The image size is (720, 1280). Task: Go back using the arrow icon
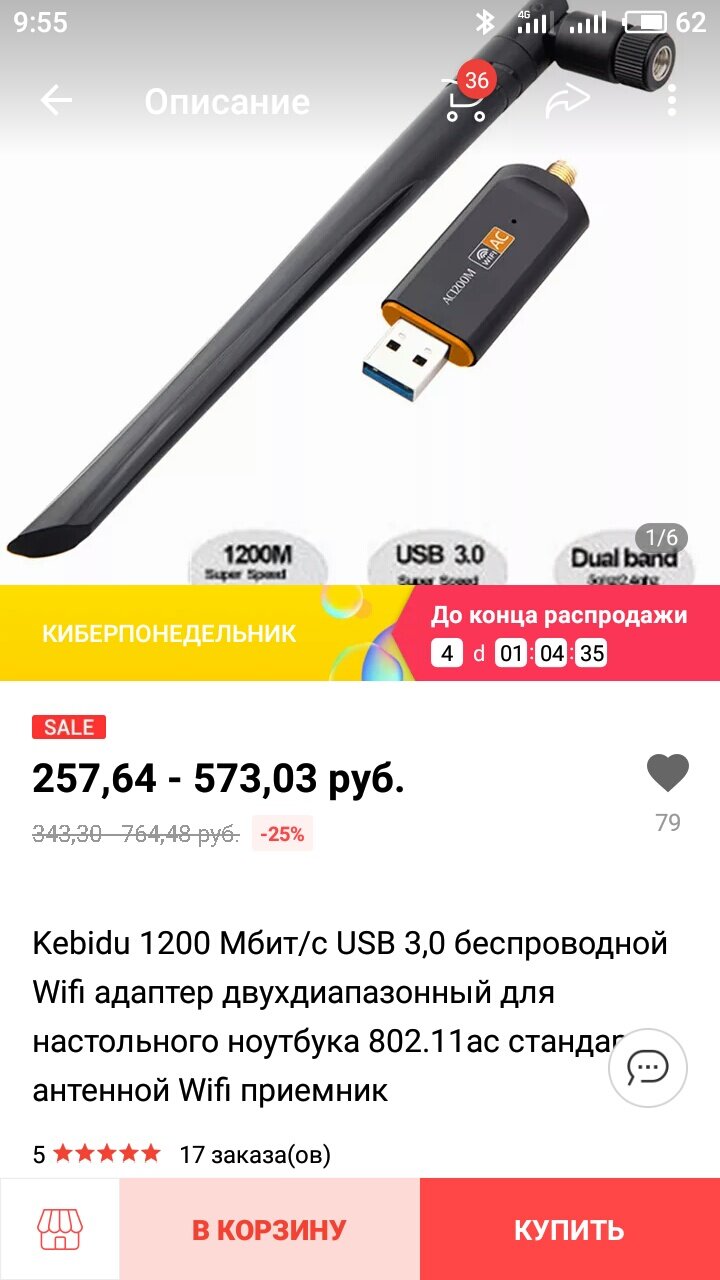(x=56, y=101)
